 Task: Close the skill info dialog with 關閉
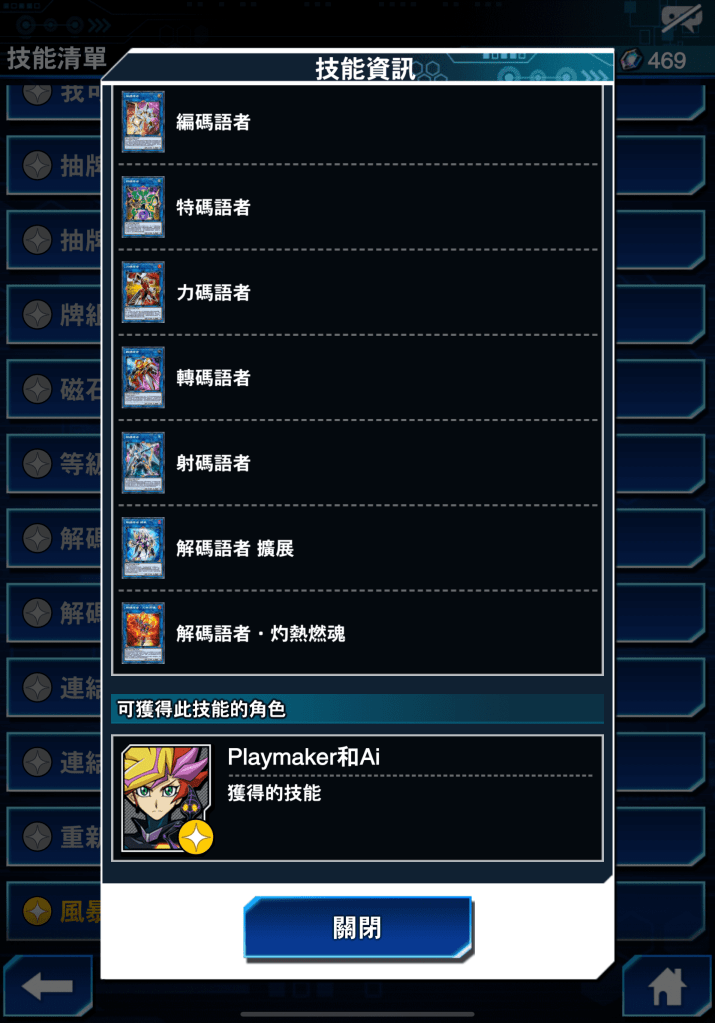coord(357,927)
